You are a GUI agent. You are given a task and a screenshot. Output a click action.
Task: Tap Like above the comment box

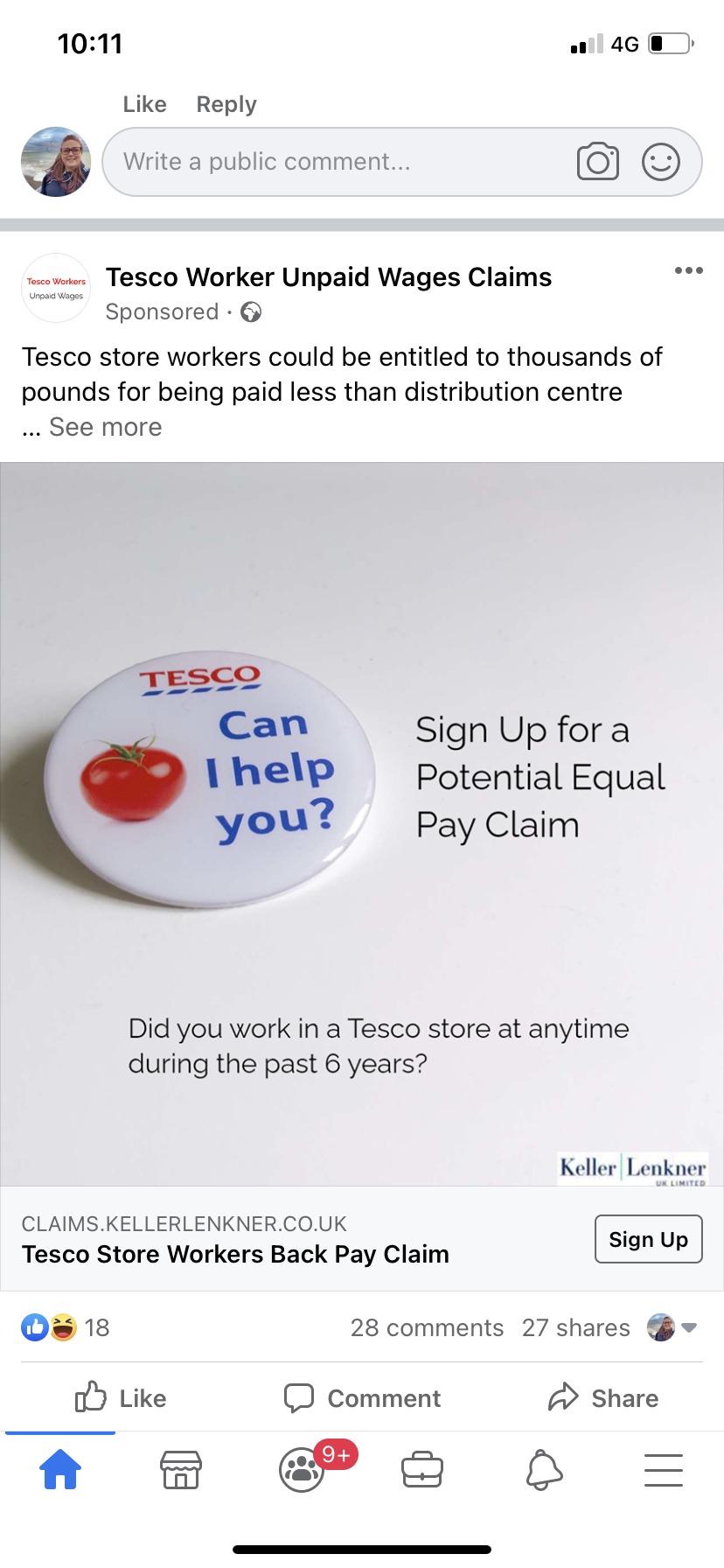144,104
